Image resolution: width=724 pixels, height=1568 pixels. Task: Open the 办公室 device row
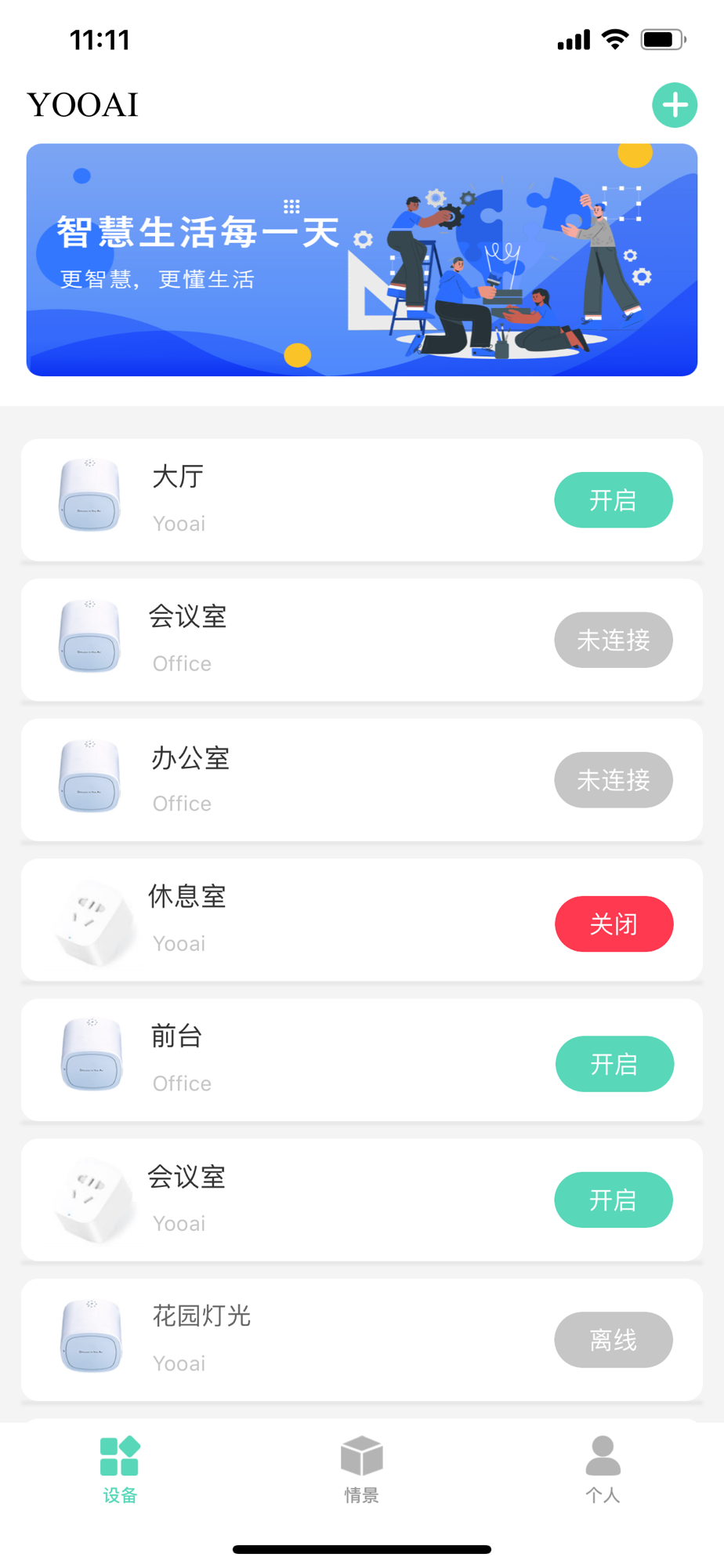pos(362,780)
